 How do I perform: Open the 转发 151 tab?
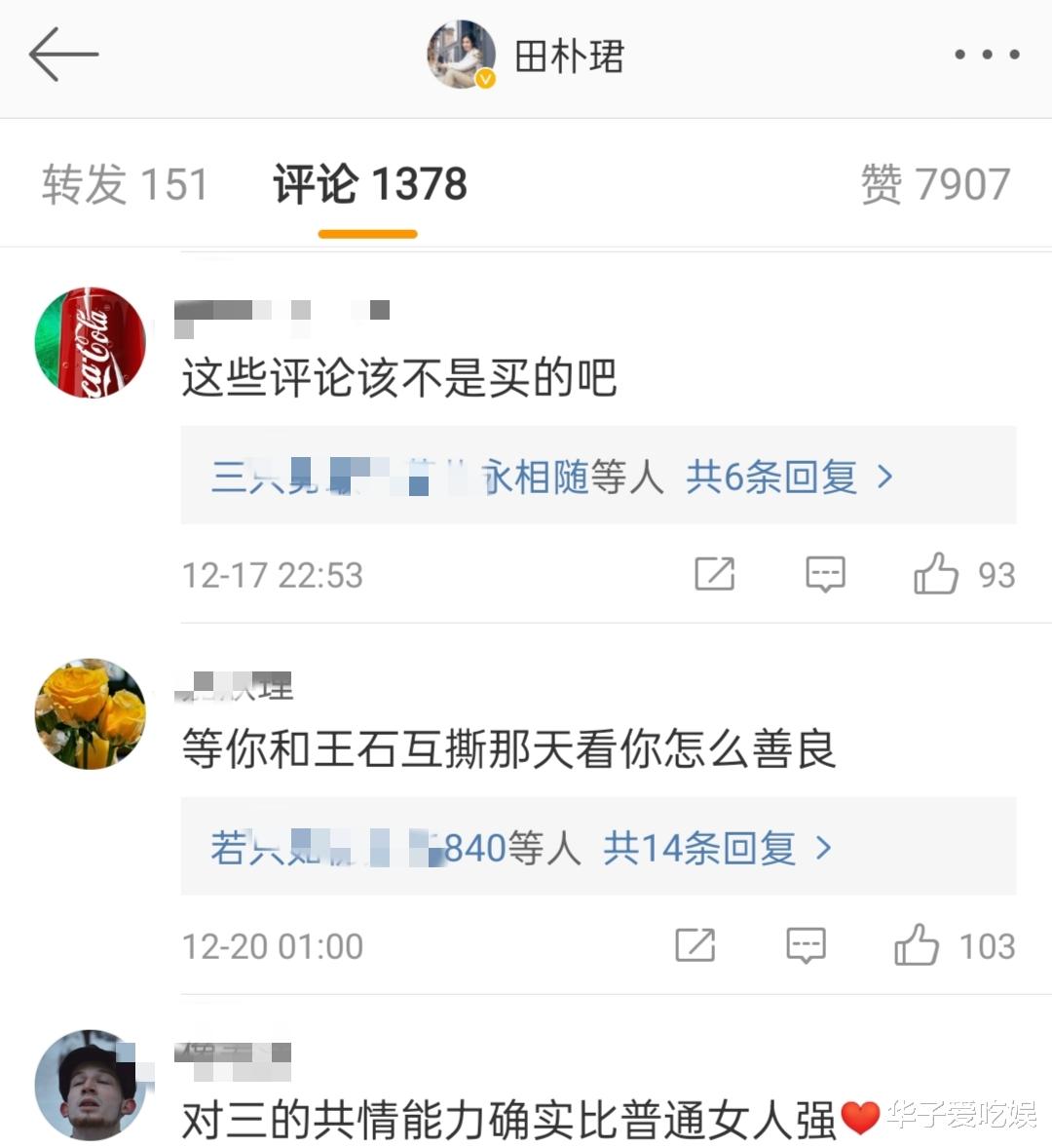[126, 183]
